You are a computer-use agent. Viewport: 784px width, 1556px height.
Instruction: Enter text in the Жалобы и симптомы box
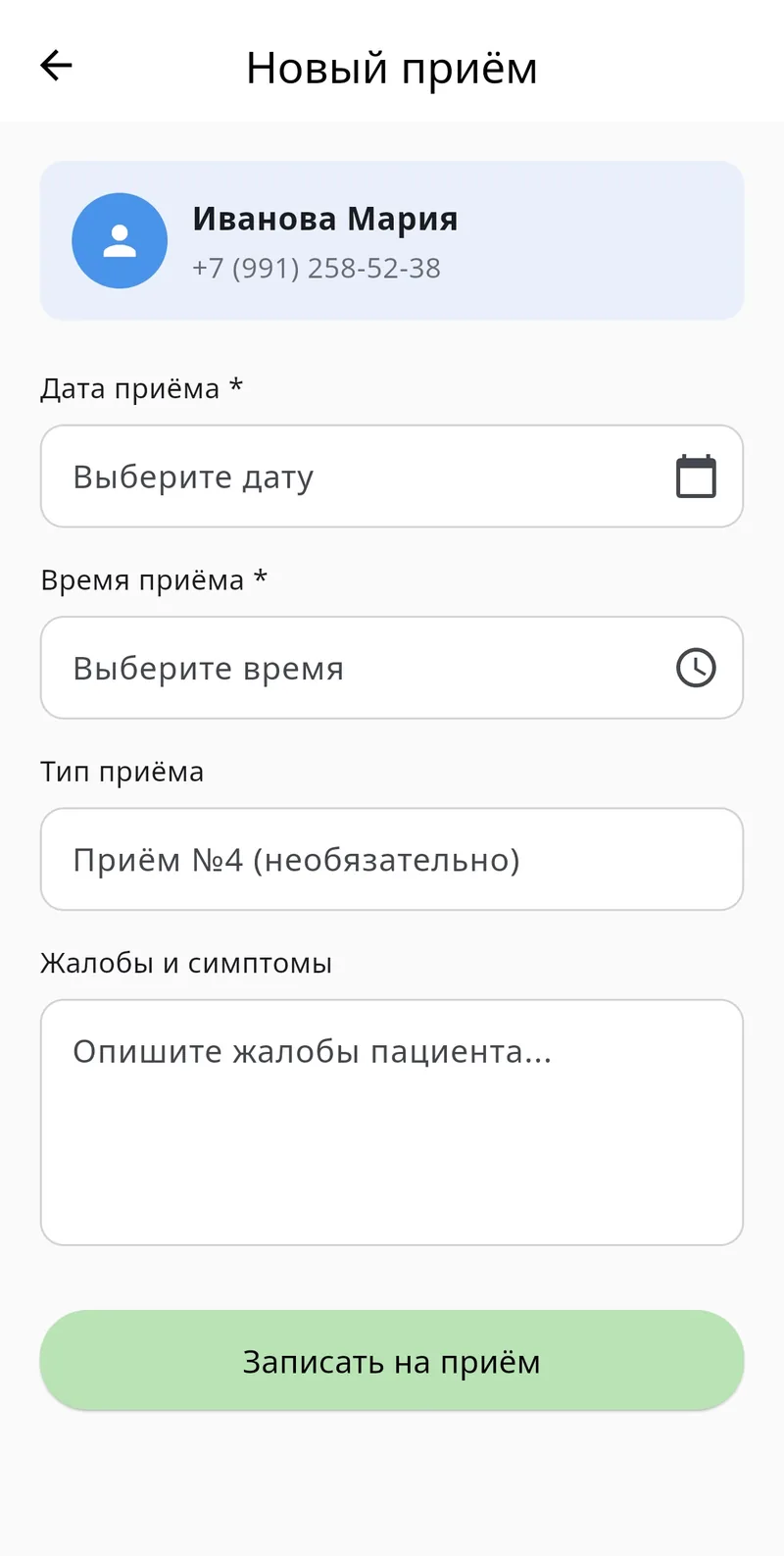392,1123
